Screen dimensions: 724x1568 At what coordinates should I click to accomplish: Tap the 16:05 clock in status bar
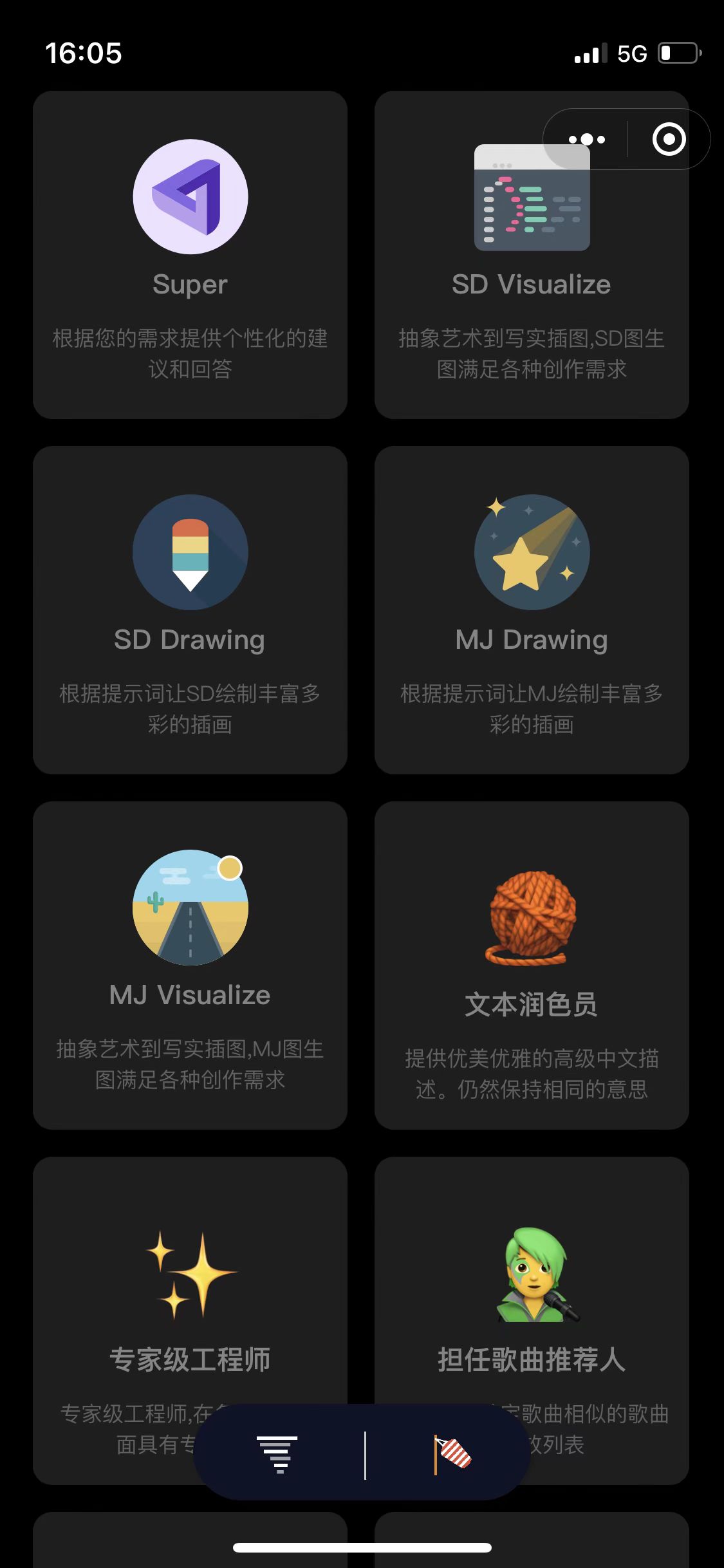point(84,53)
